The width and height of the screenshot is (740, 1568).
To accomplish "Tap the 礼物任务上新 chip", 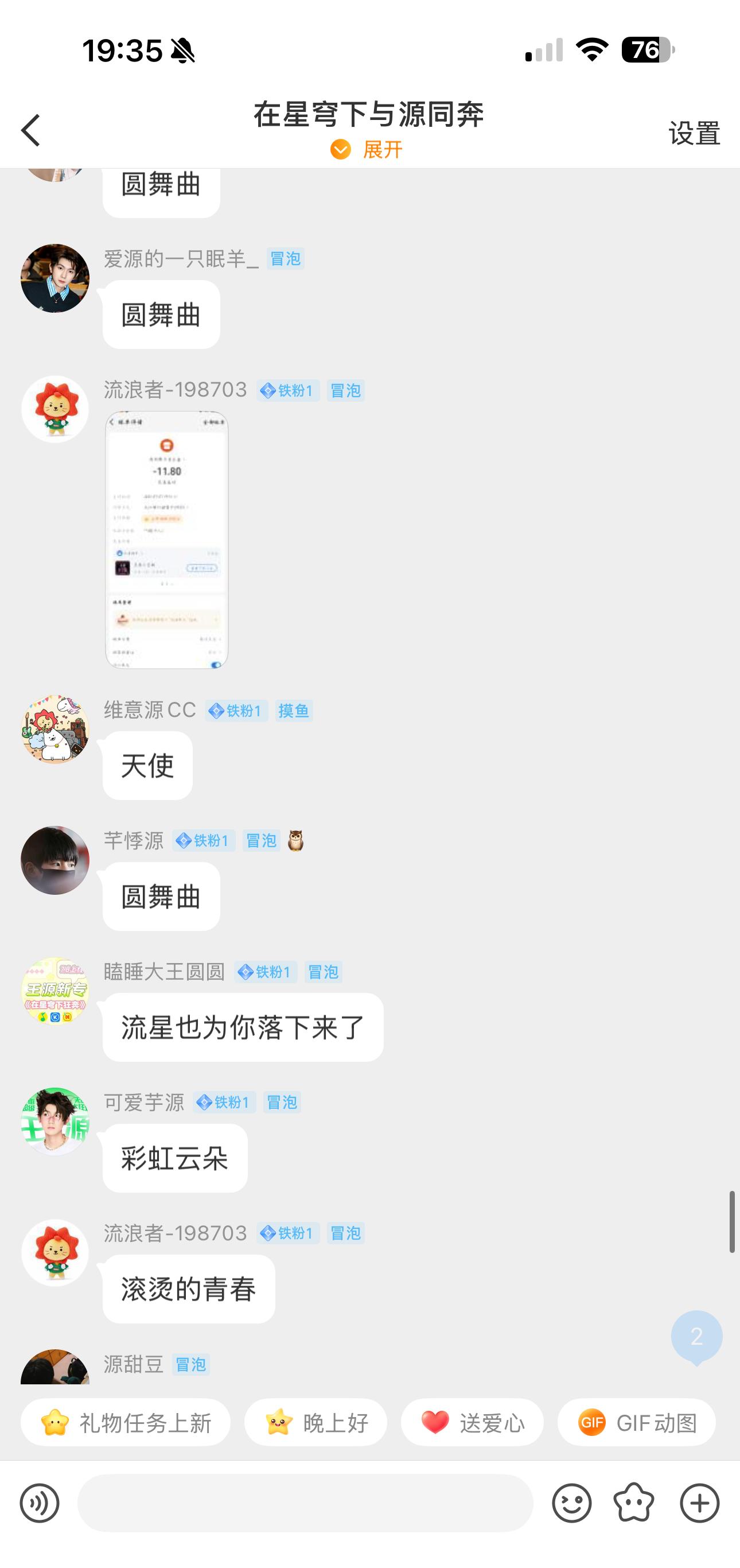I will [x=126, y=1423].
